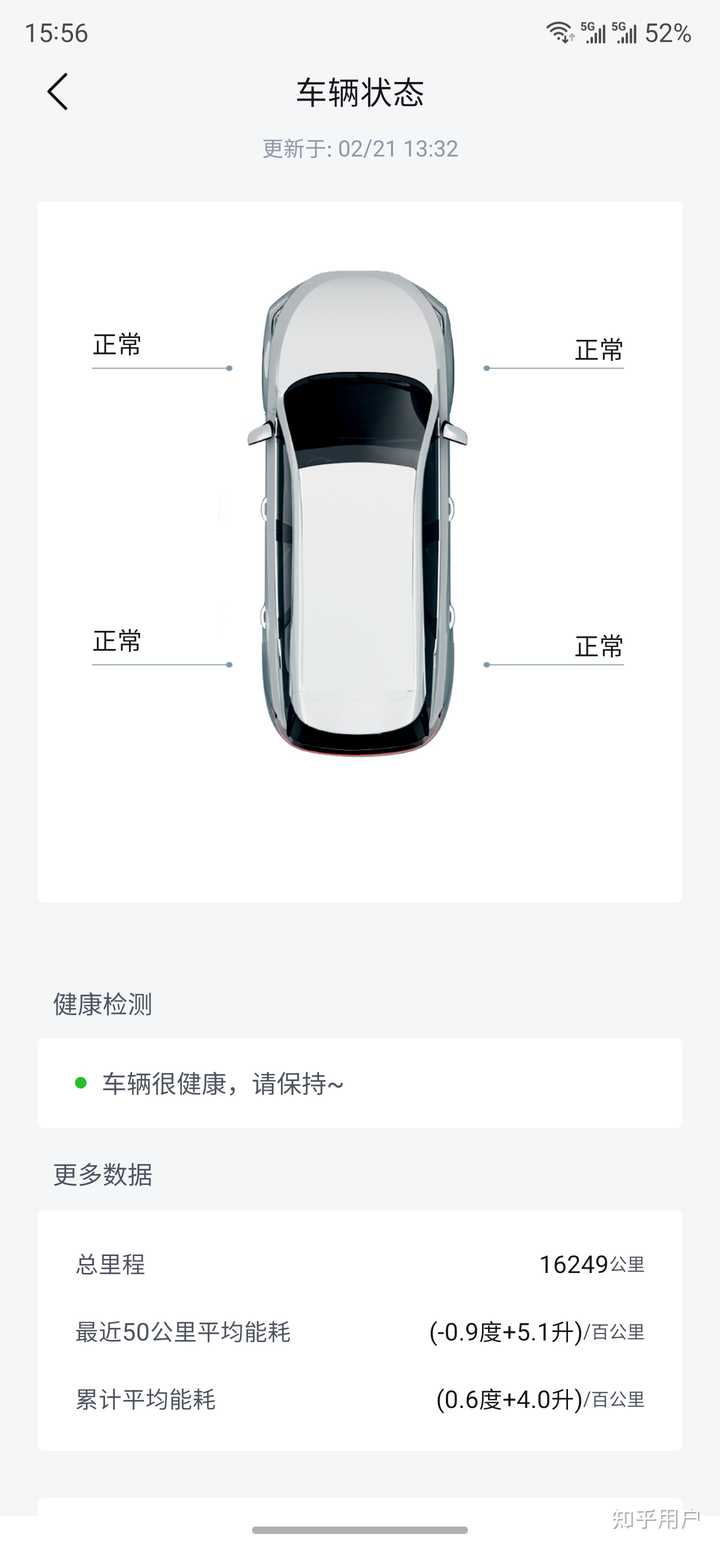Tap the 车辆很健康 health message

[x=222, y=1083]
